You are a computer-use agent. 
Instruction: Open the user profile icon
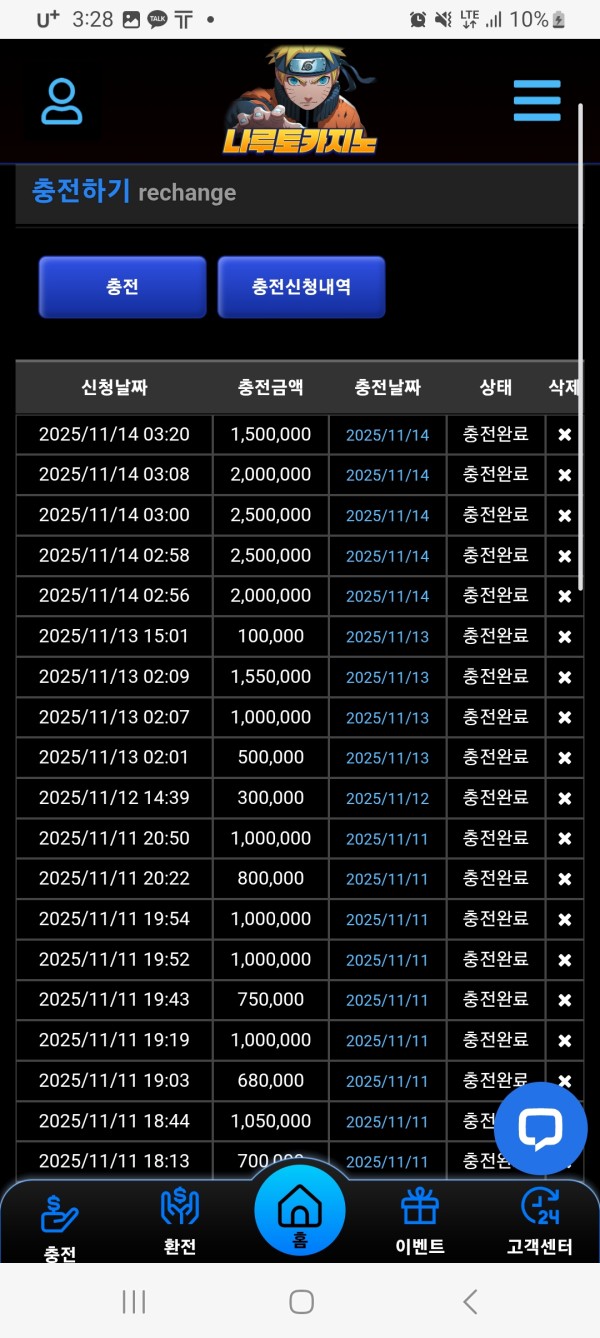62,101
